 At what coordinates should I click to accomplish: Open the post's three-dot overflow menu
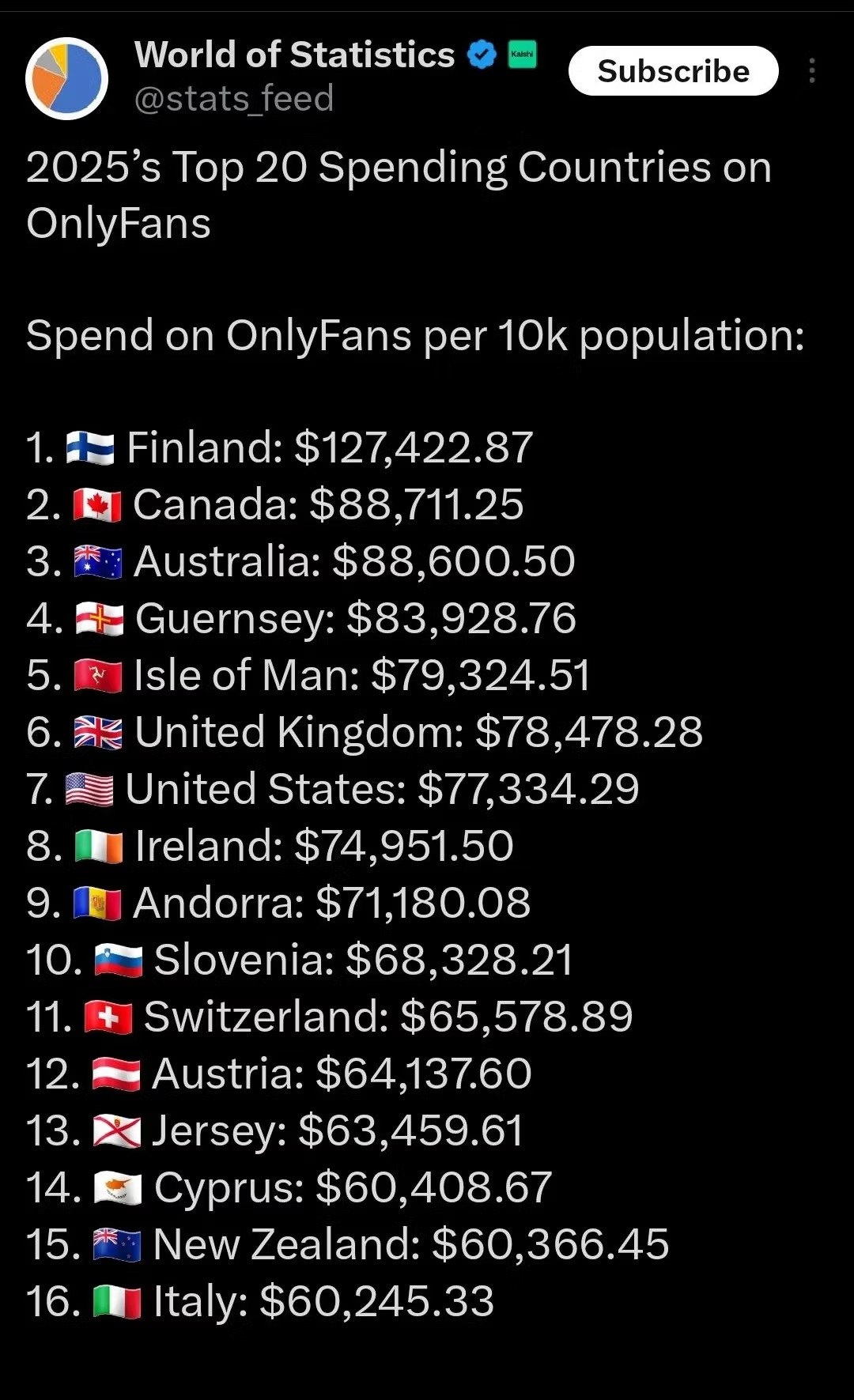(x=812, y=71)
